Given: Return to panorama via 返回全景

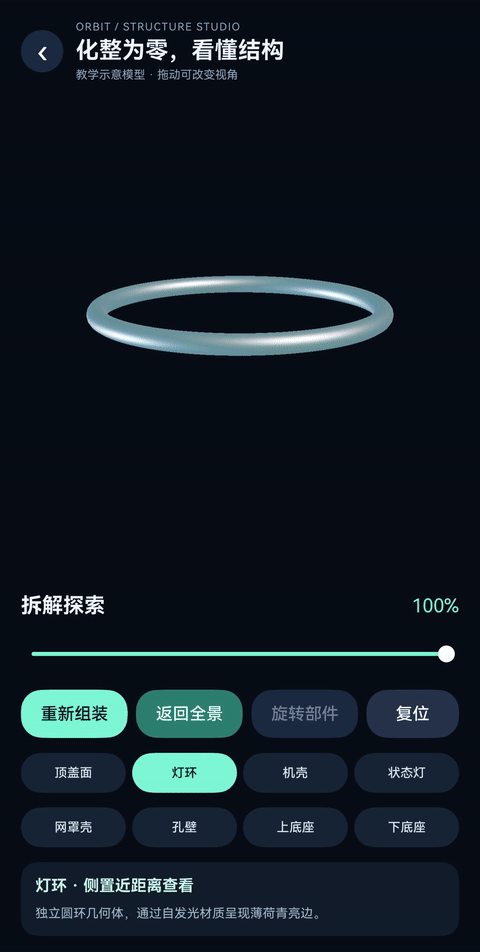Looking at the screenshot, I should point(189,713).
